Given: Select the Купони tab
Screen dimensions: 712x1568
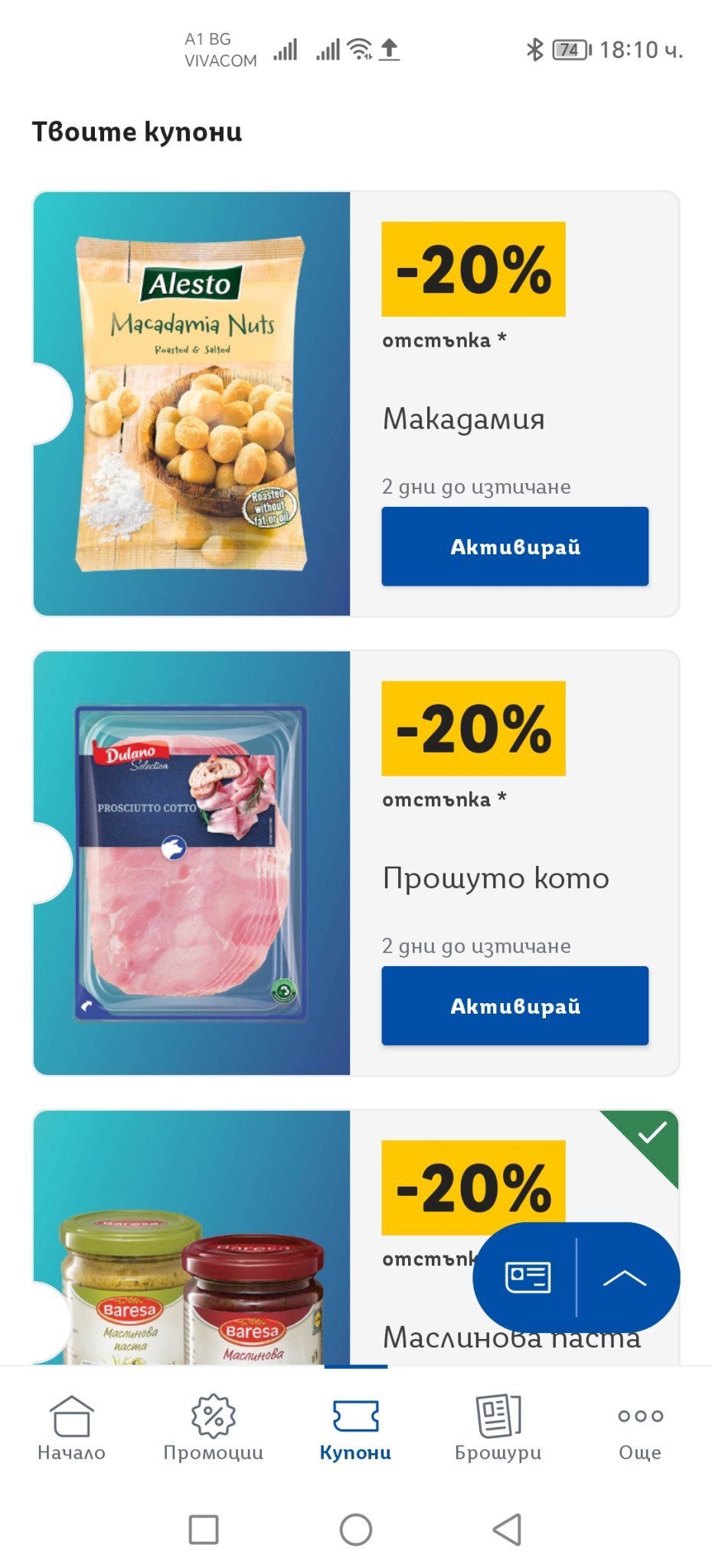Looking at the screenshot, I should coord(355,1427).
